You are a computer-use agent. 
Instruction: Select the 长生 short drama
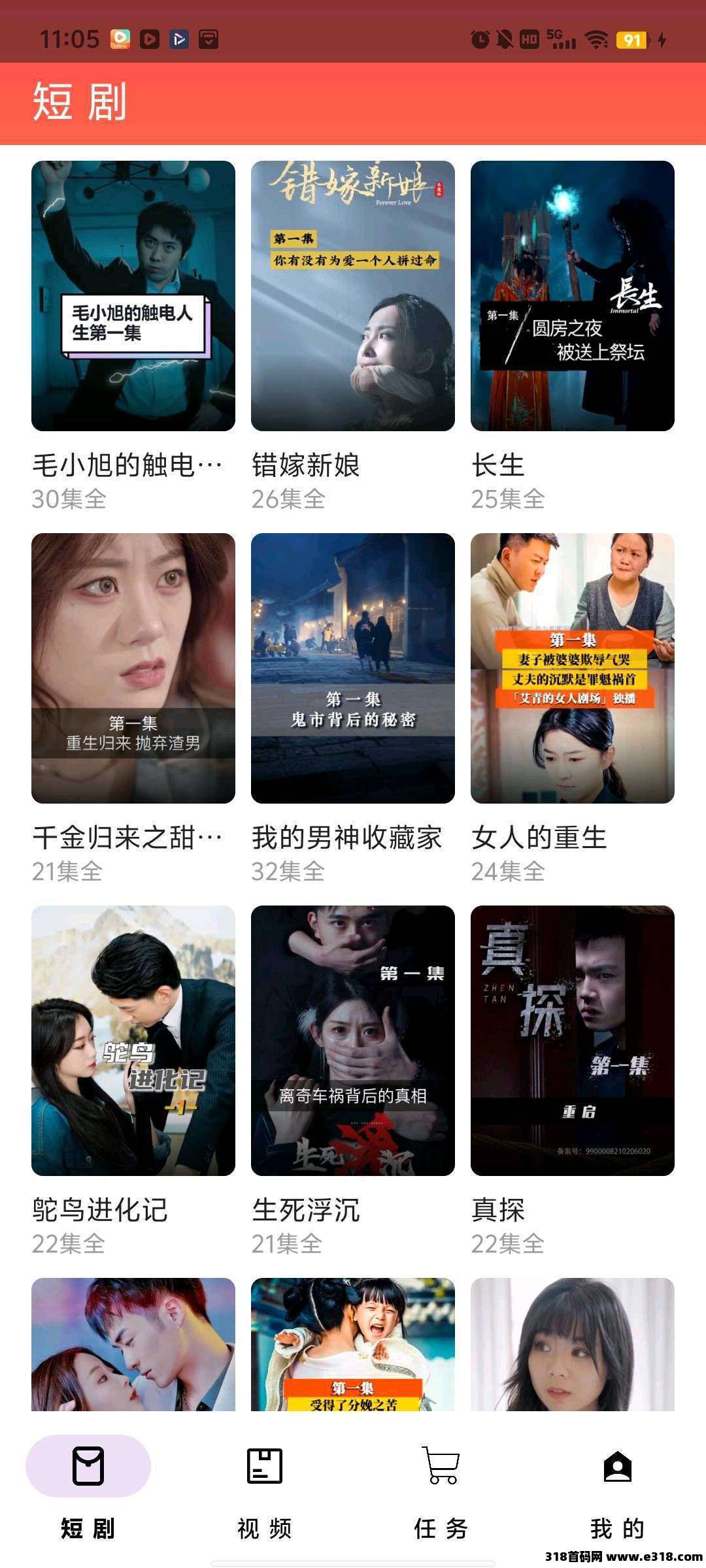point(573,296)
